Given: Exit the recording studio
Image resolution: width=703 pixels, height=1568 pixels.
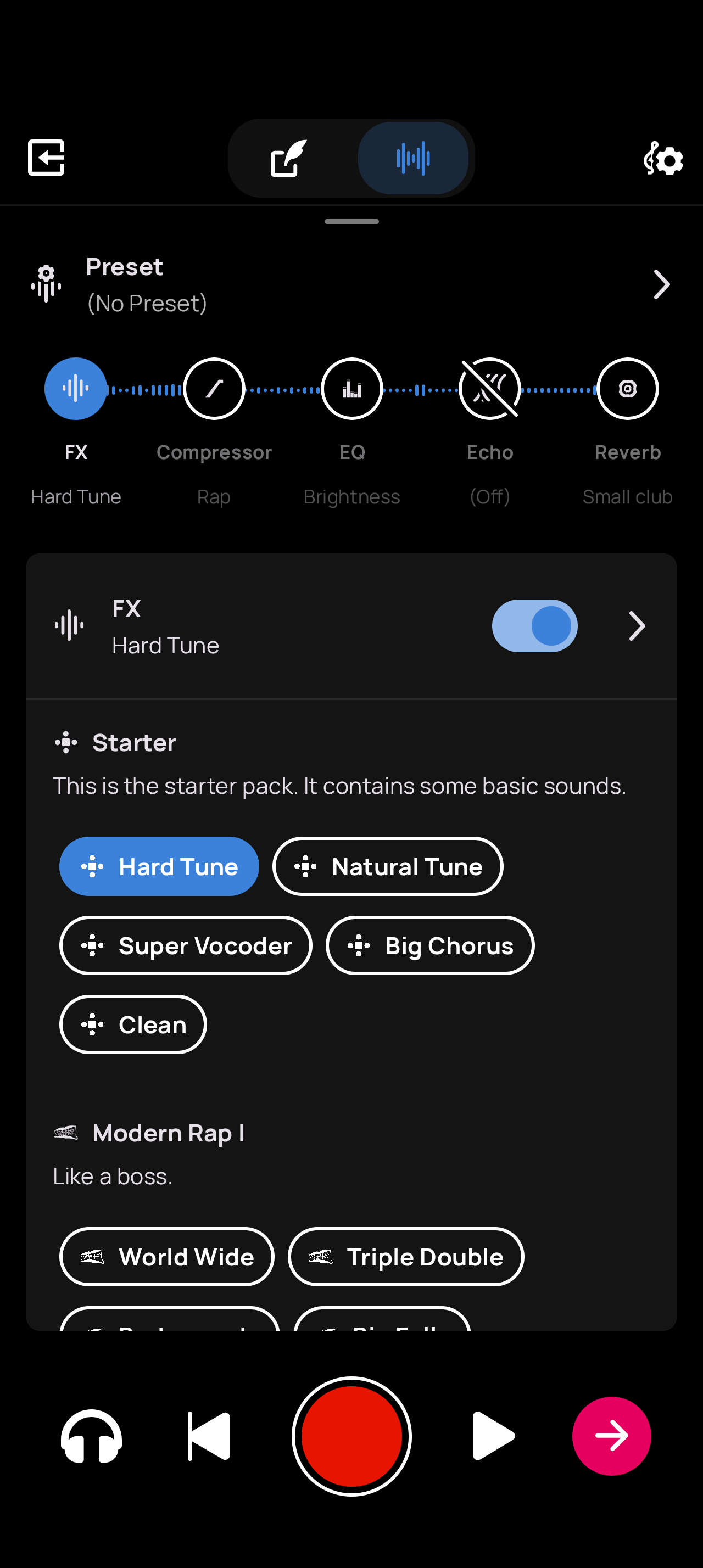Looking at the screenshot, I should click(x=46, y=158).
